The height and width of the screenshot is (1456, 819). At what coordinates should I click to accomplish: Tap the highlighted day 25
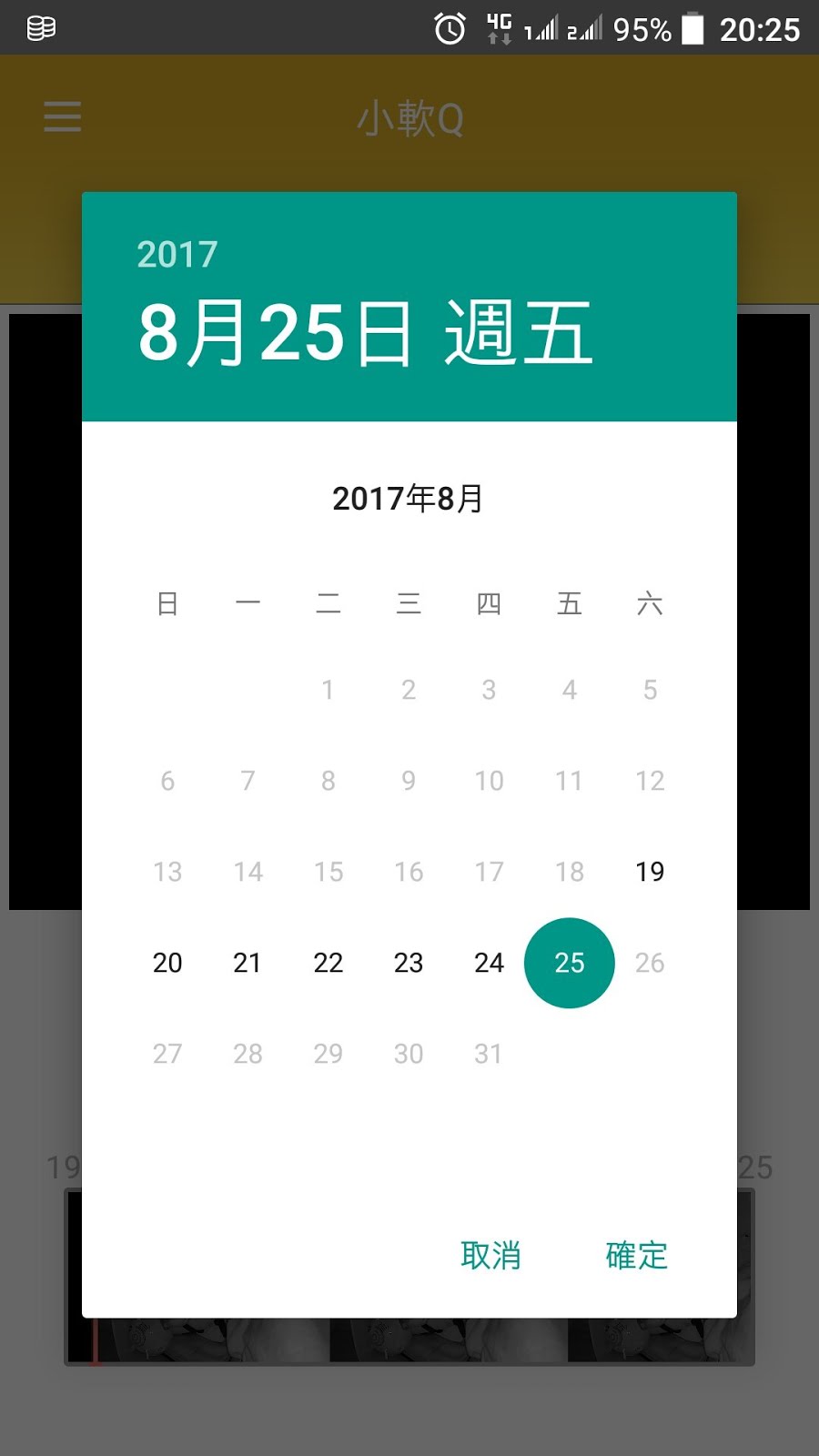[570, 963]
